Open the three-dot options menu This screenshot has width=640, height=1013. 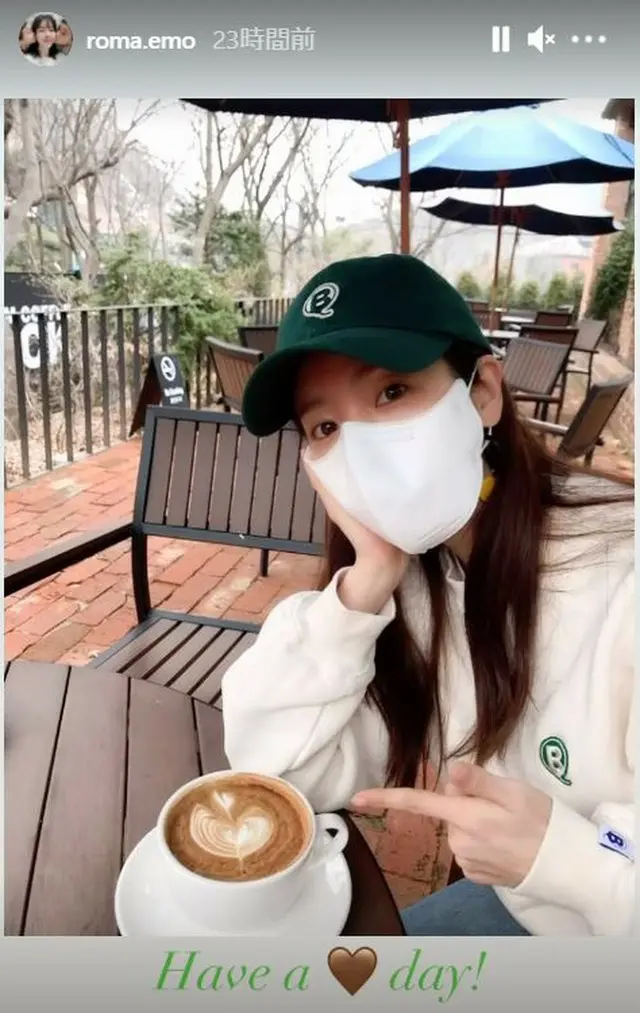coord(588,39)
